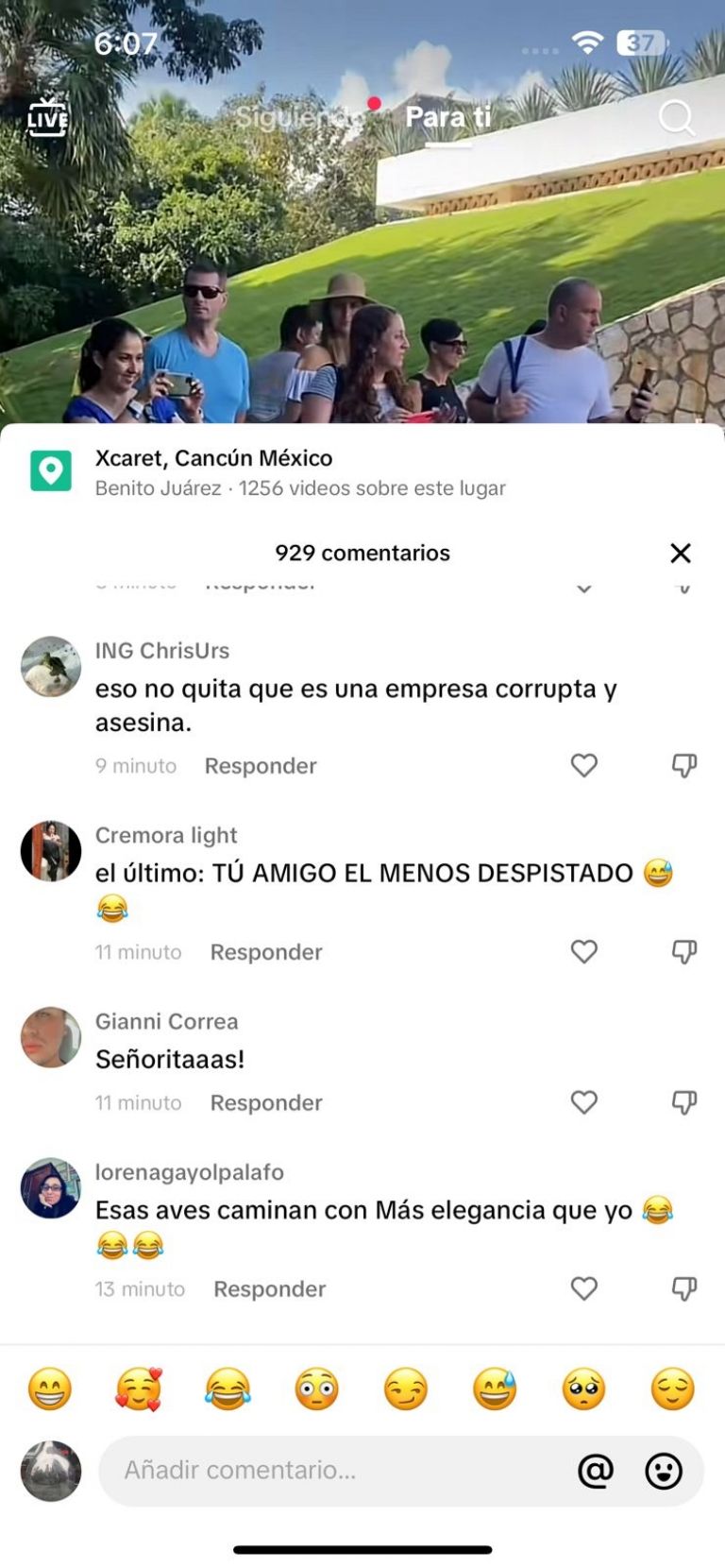Switch to the Para ti tab
The width and height of the screenshot is (725, 1568).
point(448,117)
